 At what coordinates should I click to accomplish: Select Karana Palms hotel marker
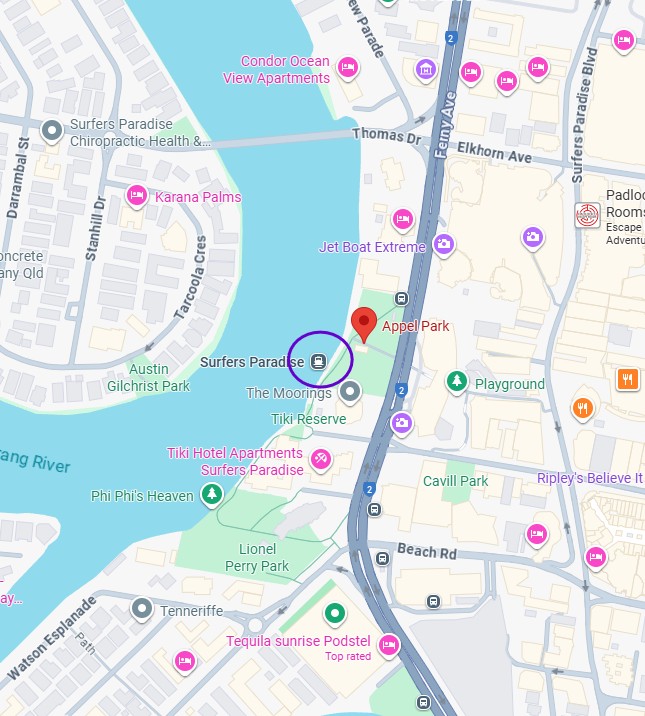[137, 196]
